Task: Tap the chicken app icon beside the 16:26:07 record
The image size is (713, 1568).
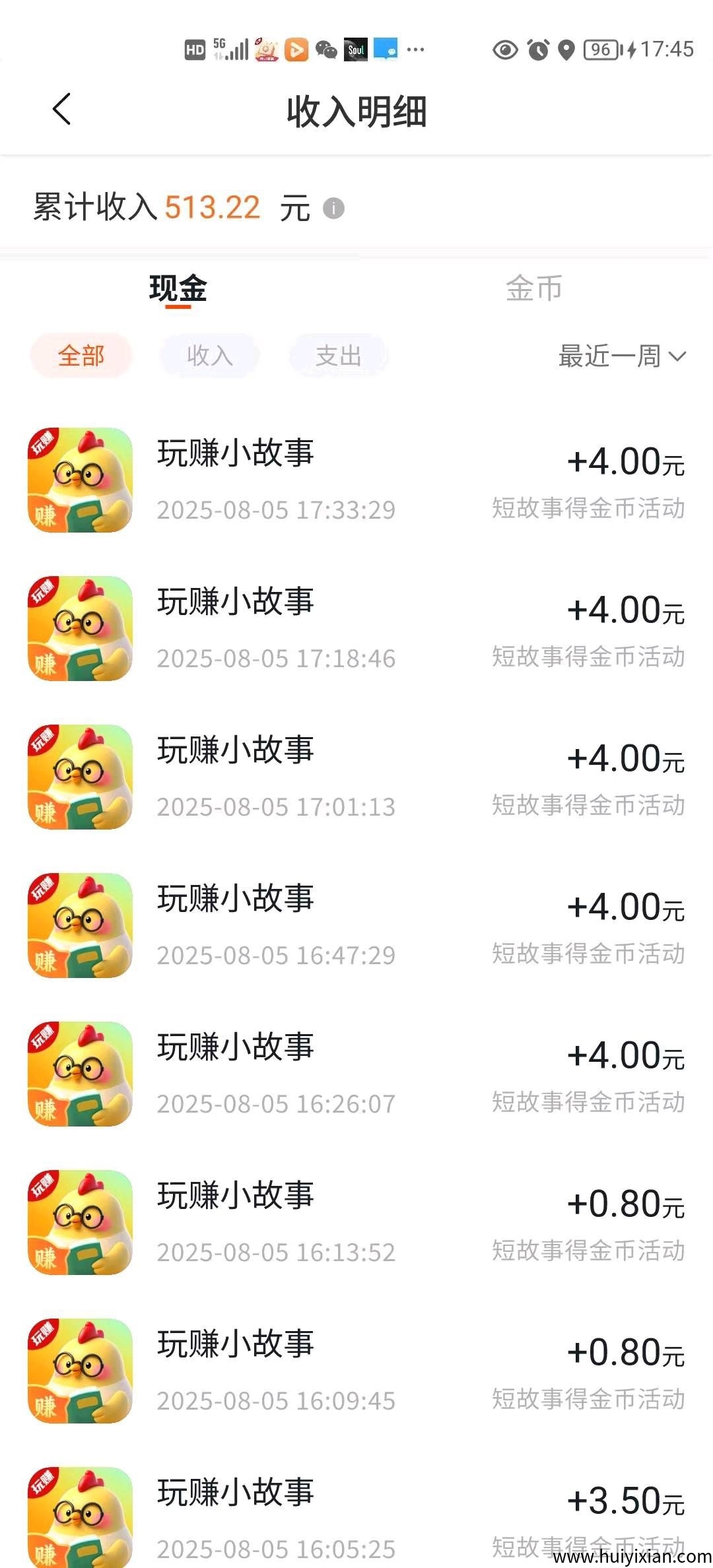Action: [x=80, y=1076]
